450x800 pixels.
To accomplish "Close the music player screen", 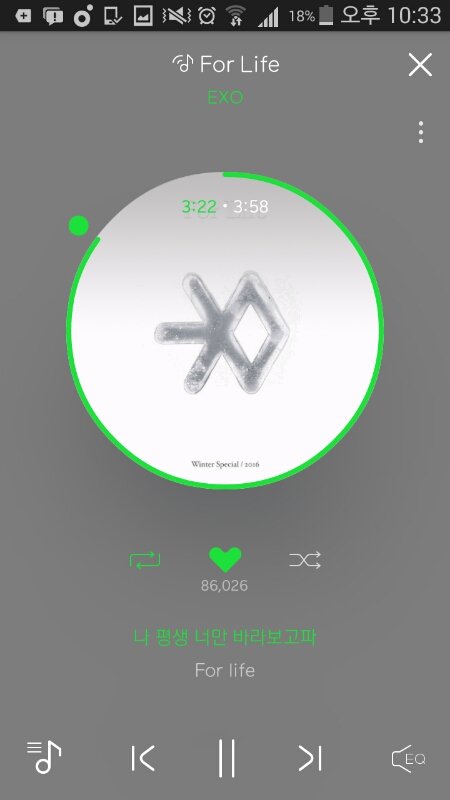I will coord(420,65).
